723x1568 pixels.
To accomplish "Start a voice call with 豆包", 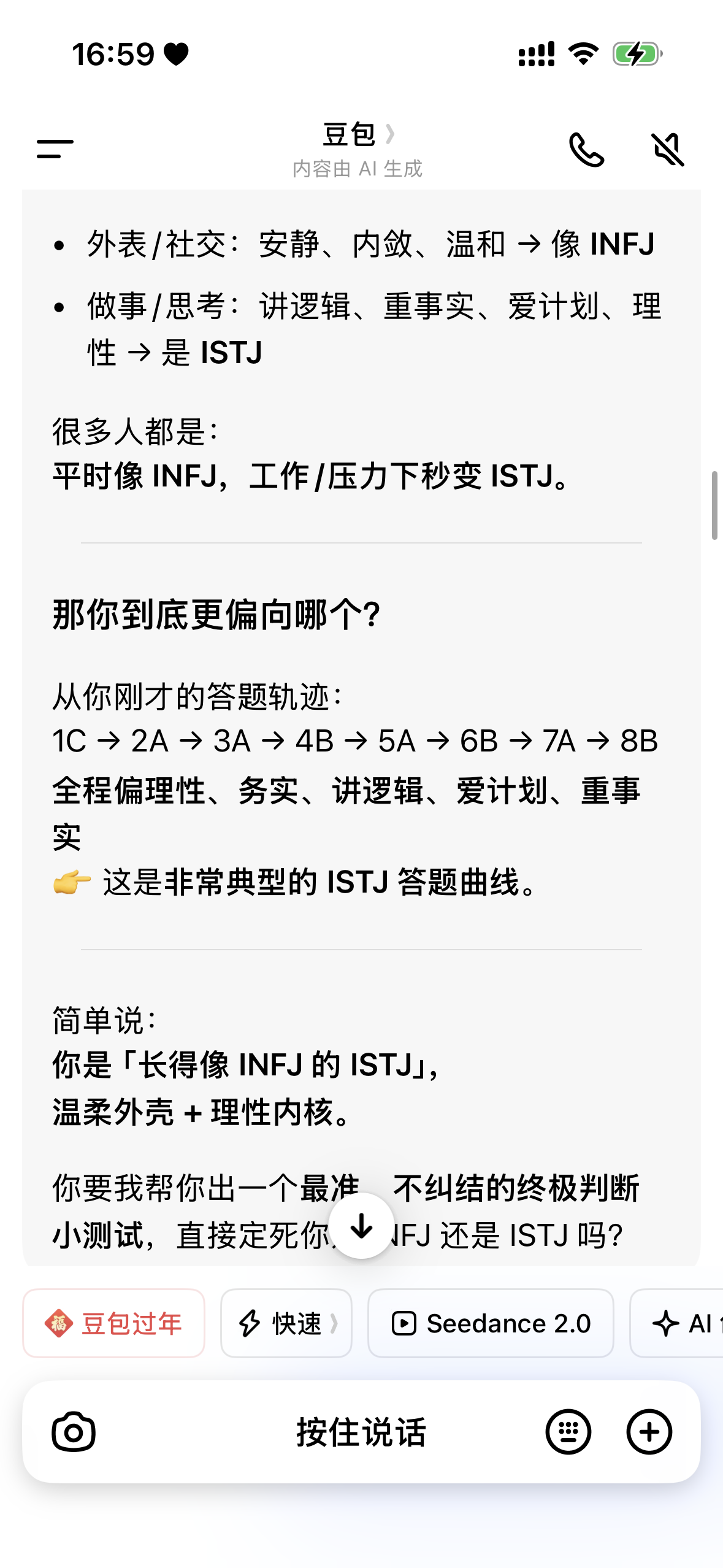I will [586, 150].
